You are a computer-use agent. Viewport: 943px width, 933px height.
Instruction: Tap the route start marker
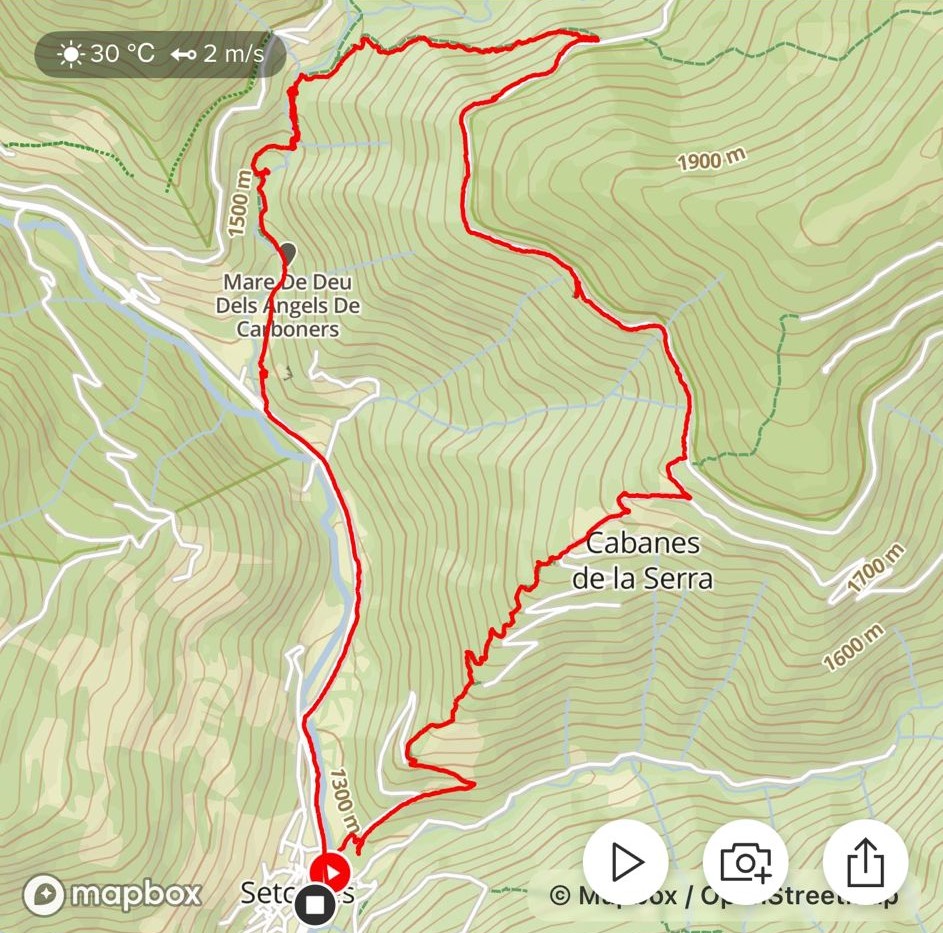click(330, 872)
